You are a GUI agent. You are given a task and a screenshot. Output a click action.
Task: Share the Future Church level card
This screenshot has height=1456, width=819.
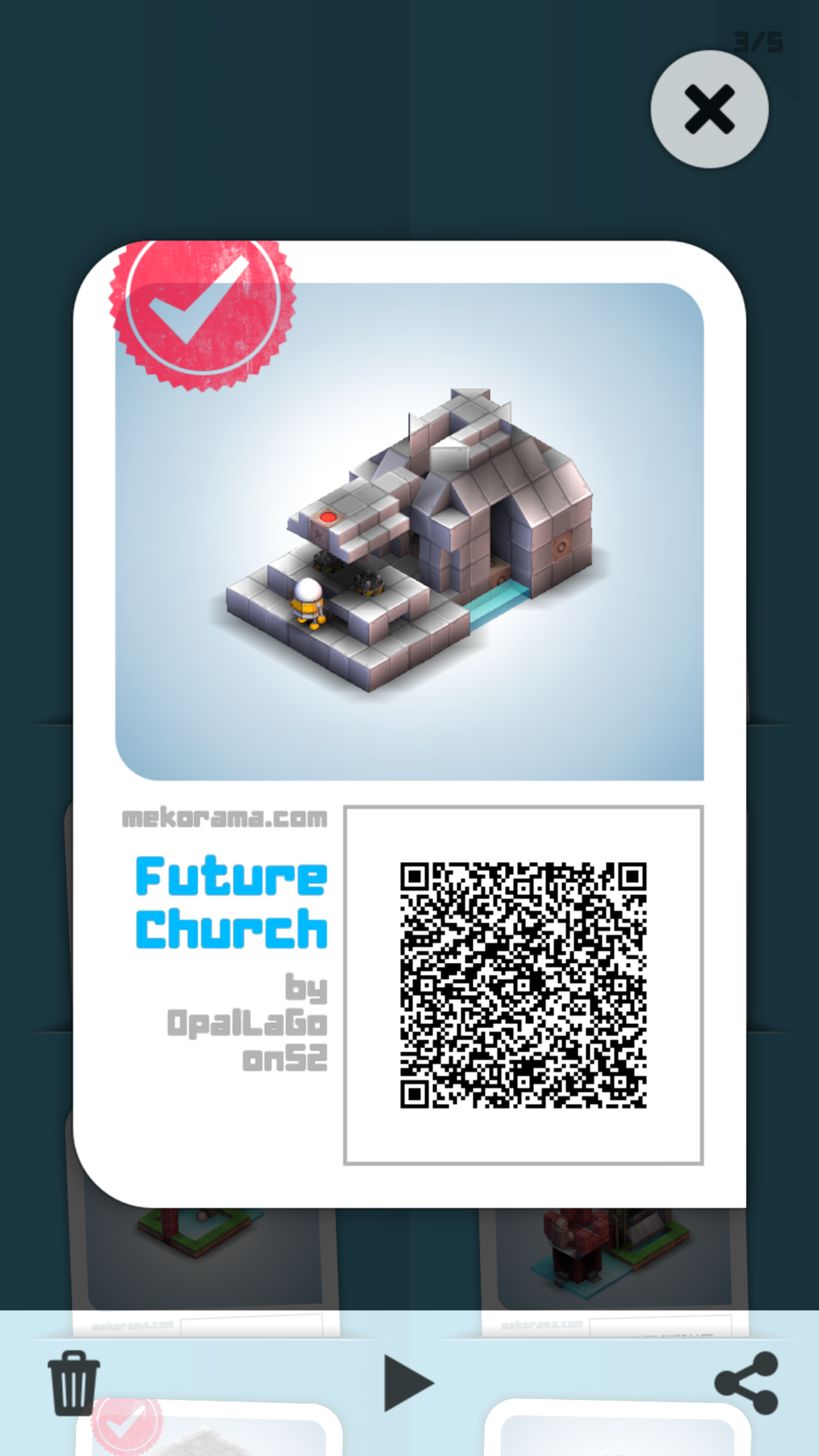[x=747, y=1383]
